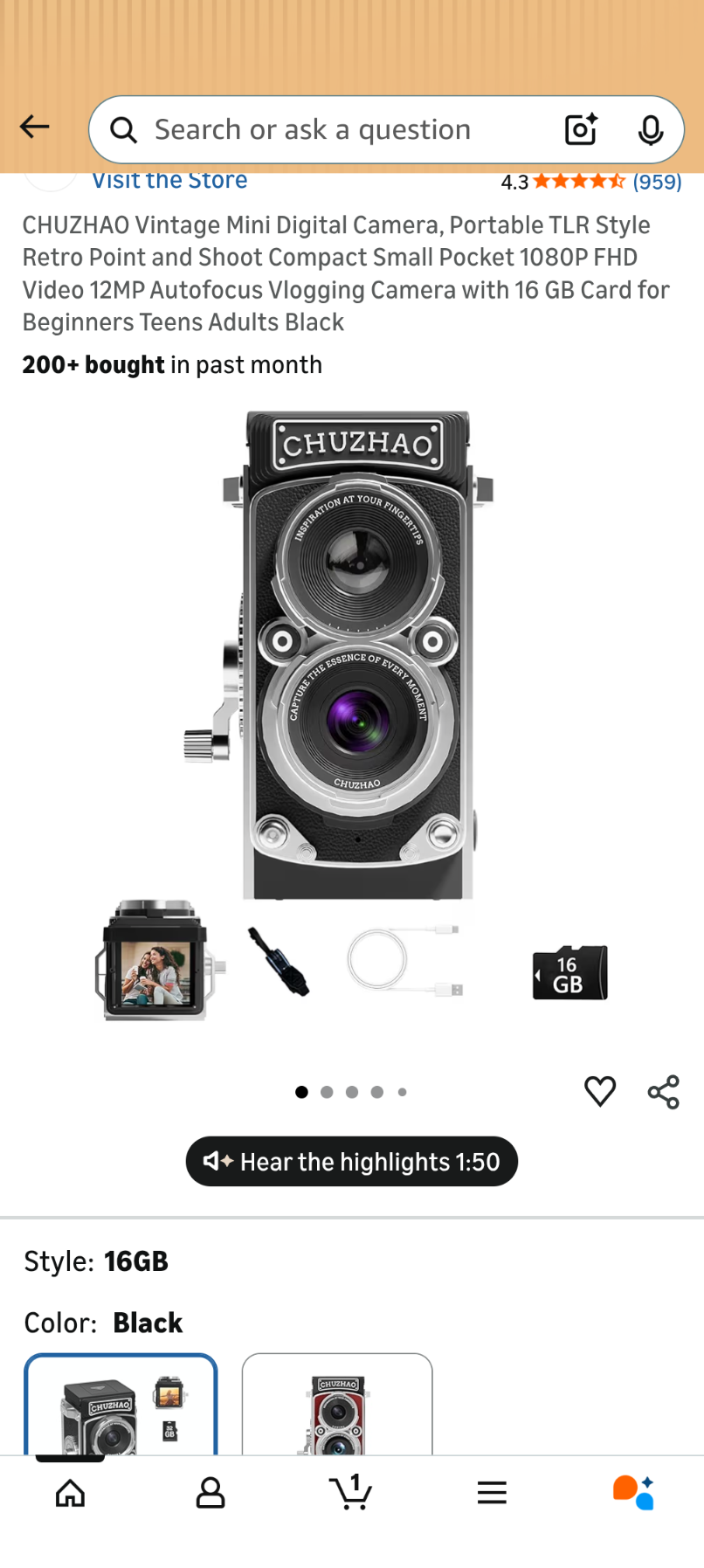Screen dimensions: 704x1568
Task: Add this camera to a wish list
Action: 600,1091
